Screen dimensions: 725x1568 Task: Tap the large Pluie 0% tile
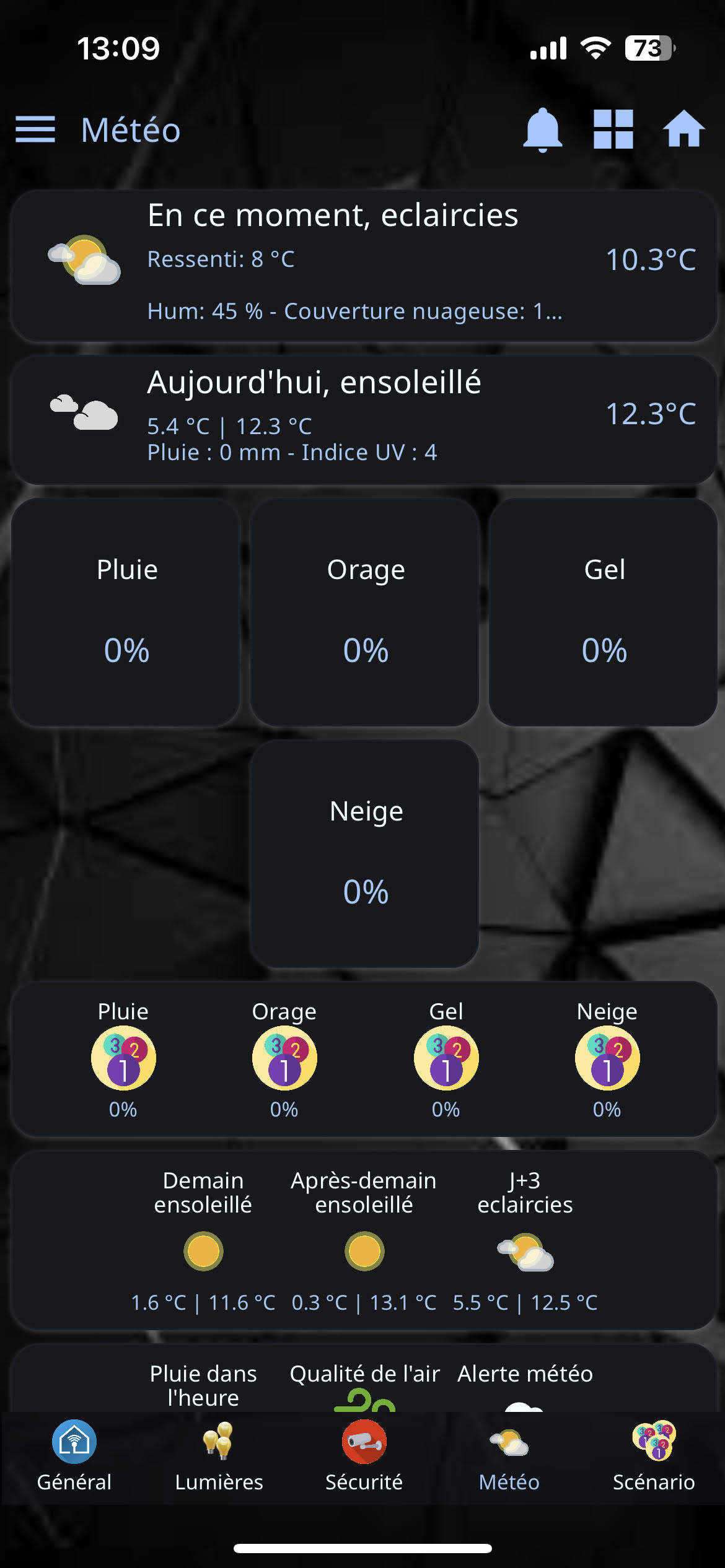126,612
